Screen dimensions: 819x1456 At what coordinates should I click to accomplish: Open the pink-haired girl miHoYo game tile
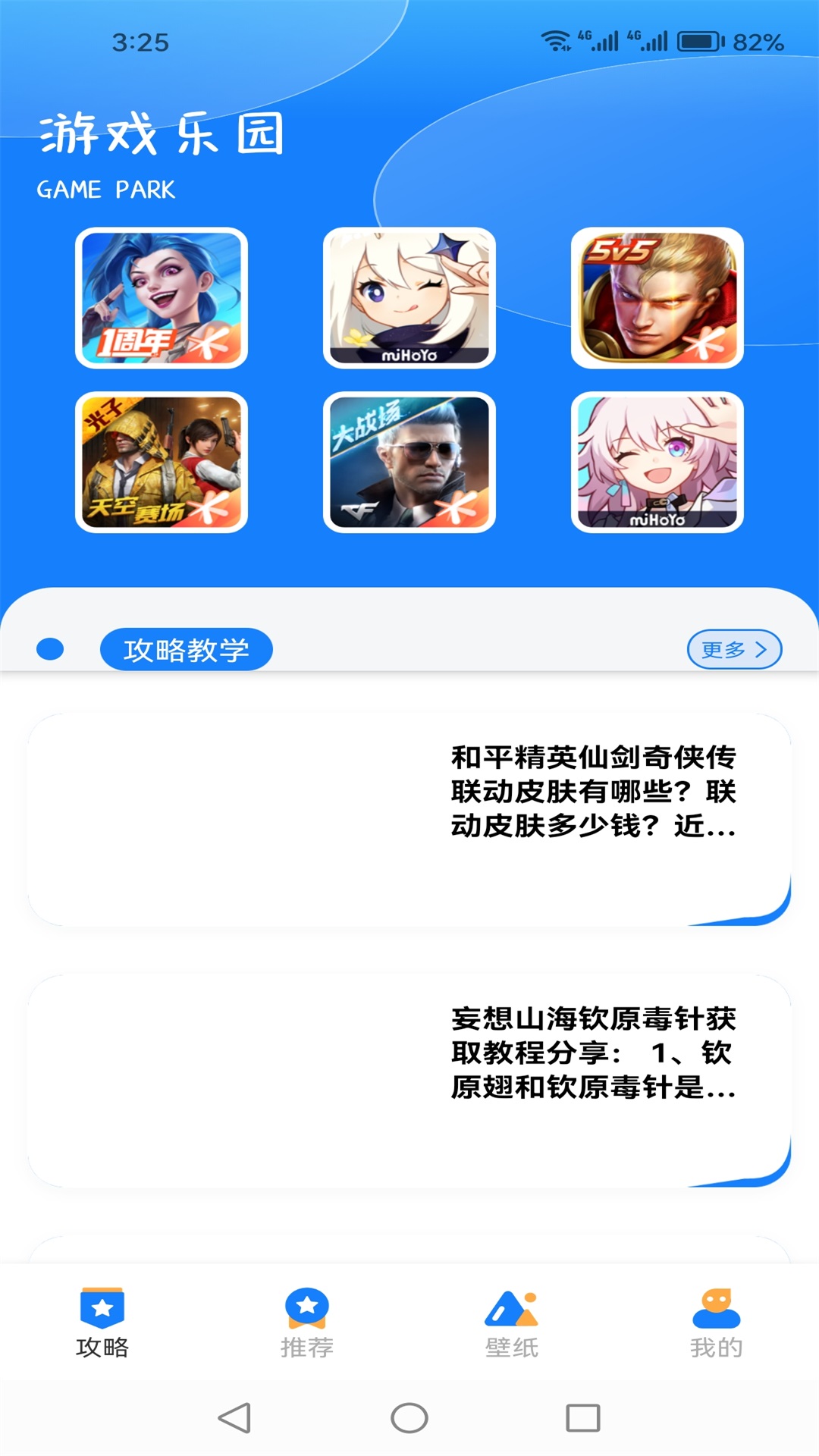pyautogui.click(x=657, y=462)
